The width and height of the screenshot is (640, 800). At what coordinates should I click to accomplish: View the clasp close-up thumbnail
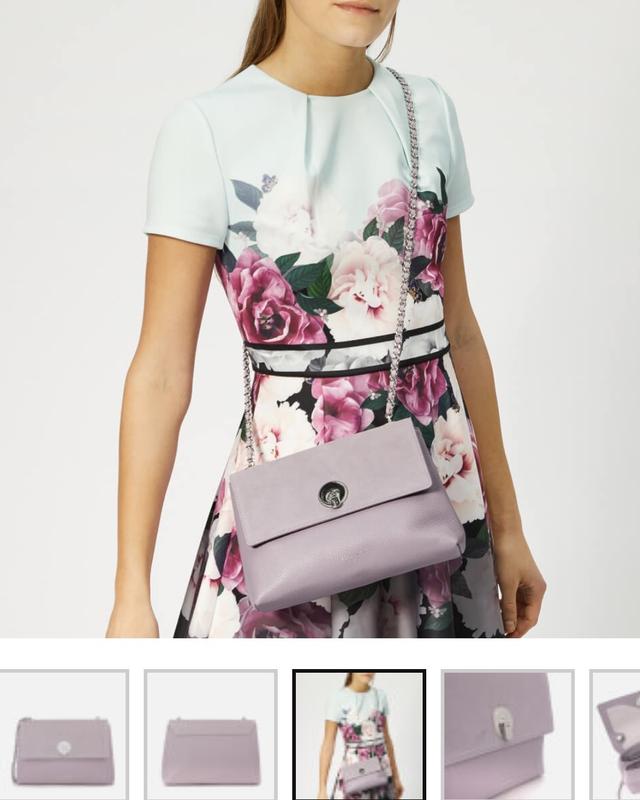point(507,735)
